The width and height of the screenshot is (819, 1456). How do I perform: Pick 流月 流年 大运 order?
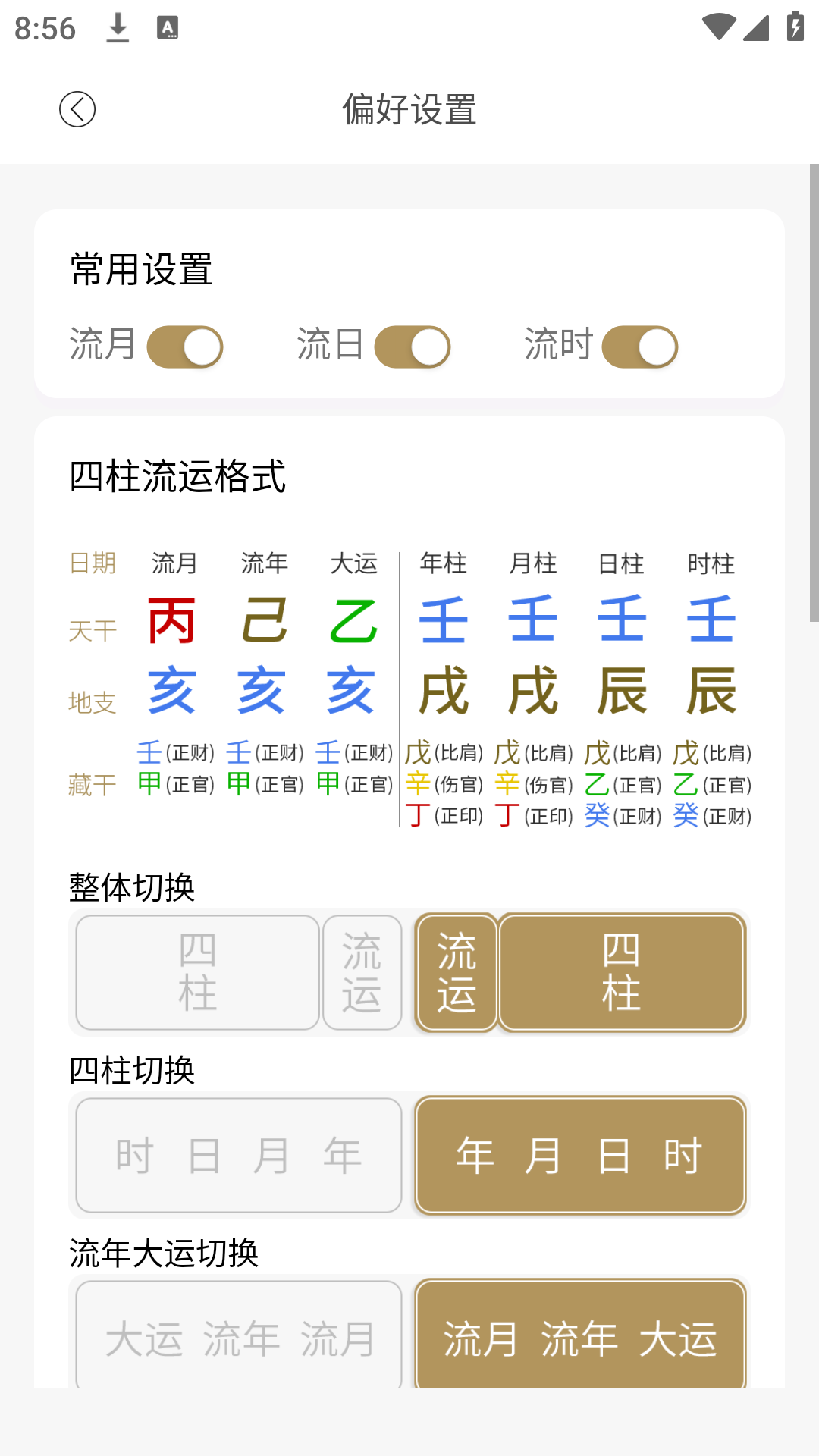coord(581,1336)
